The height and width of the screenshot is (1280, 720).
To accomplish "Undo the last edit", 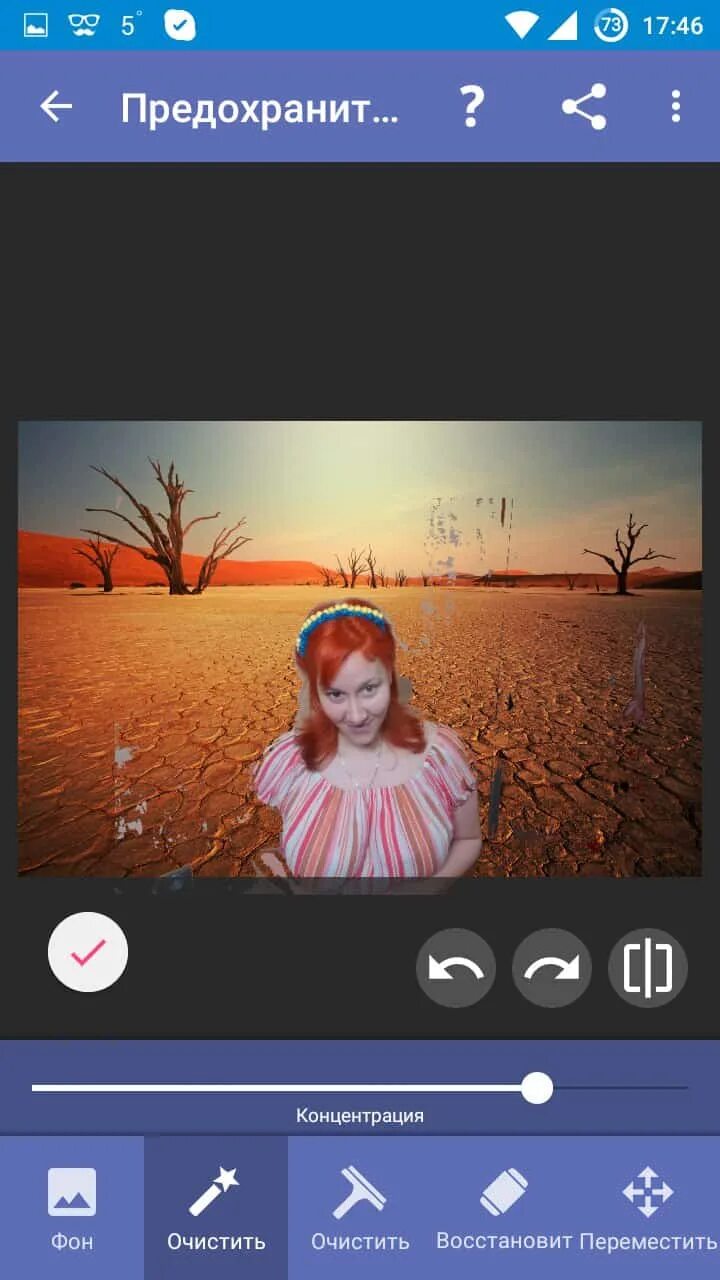I will 456,968.
